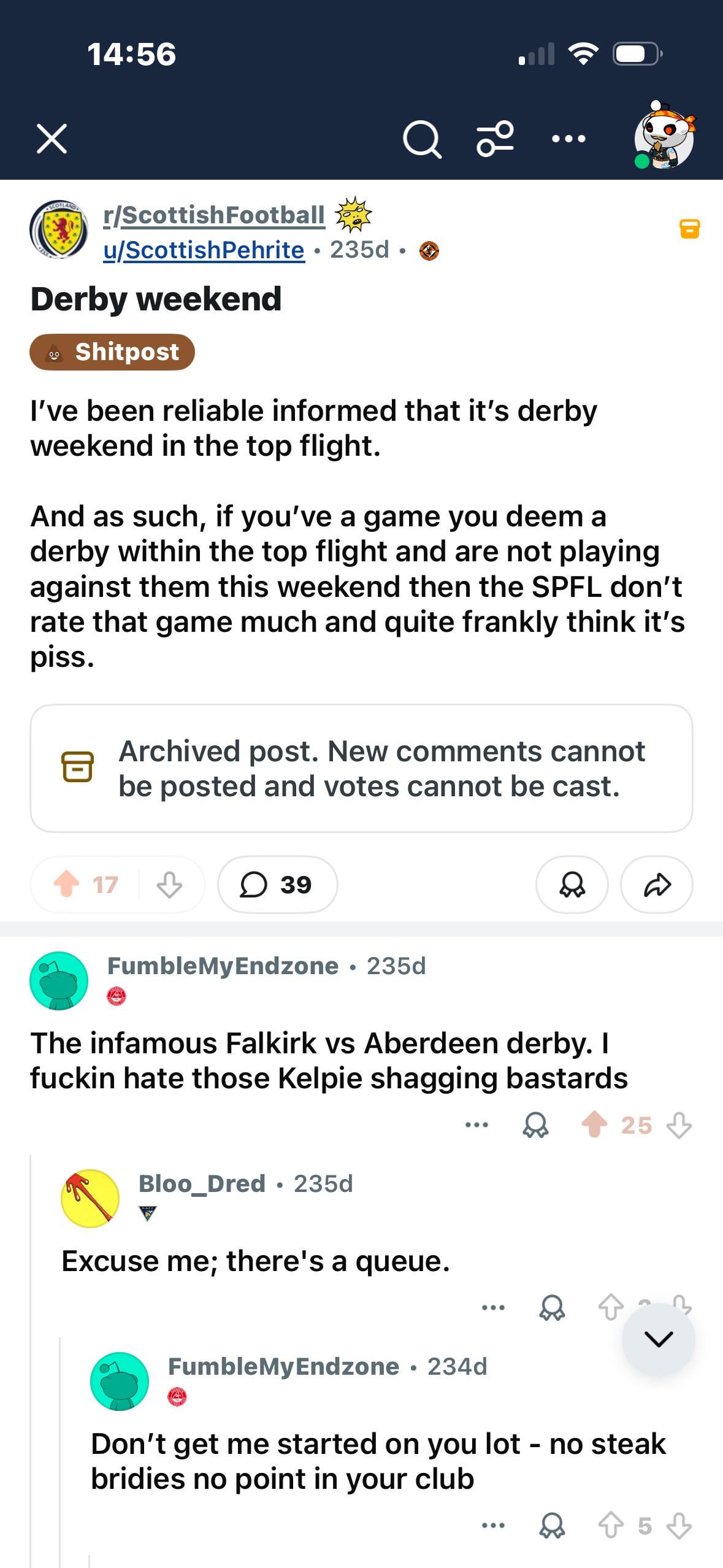
Task: Downvote the Falkirk vs Aberdeen comment
Action: [679, 1125]
